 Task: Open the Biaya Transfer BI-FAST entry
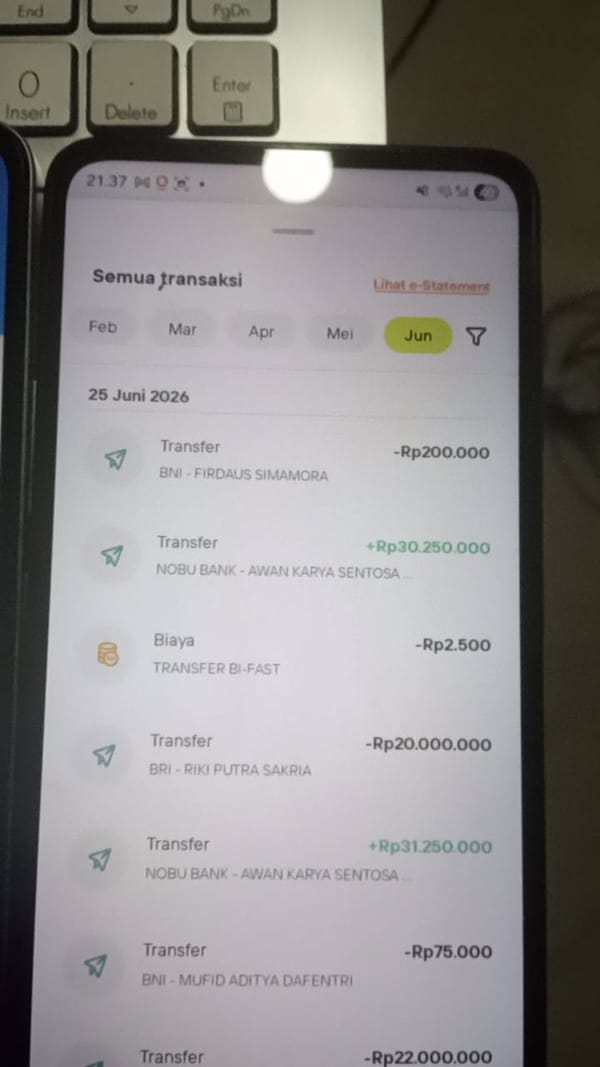point(289,655)
